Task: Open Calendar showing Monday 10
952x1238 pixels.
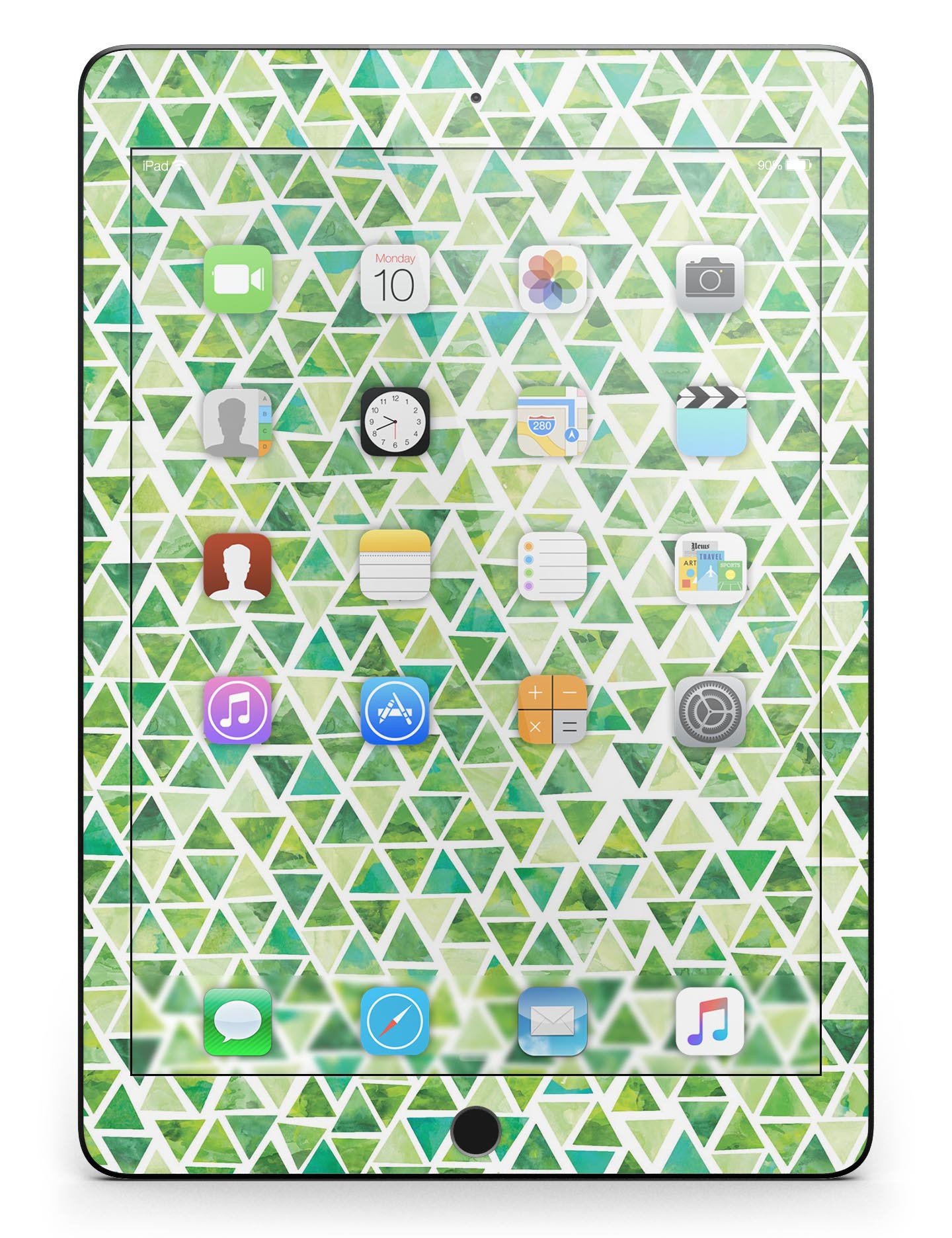Action: (395, 278)
